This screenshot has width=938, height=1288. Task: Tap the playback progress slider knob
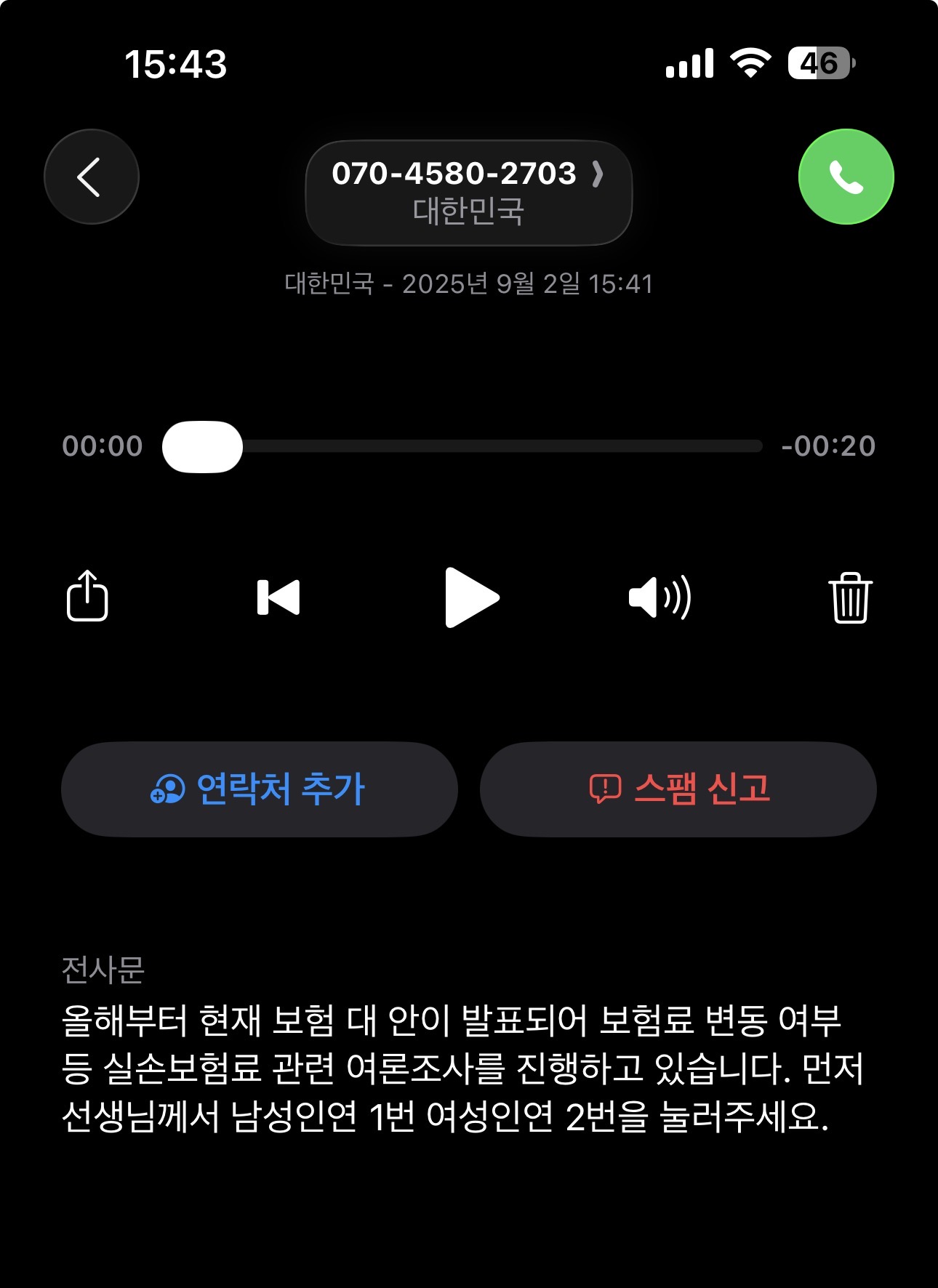tap(202, 446)
